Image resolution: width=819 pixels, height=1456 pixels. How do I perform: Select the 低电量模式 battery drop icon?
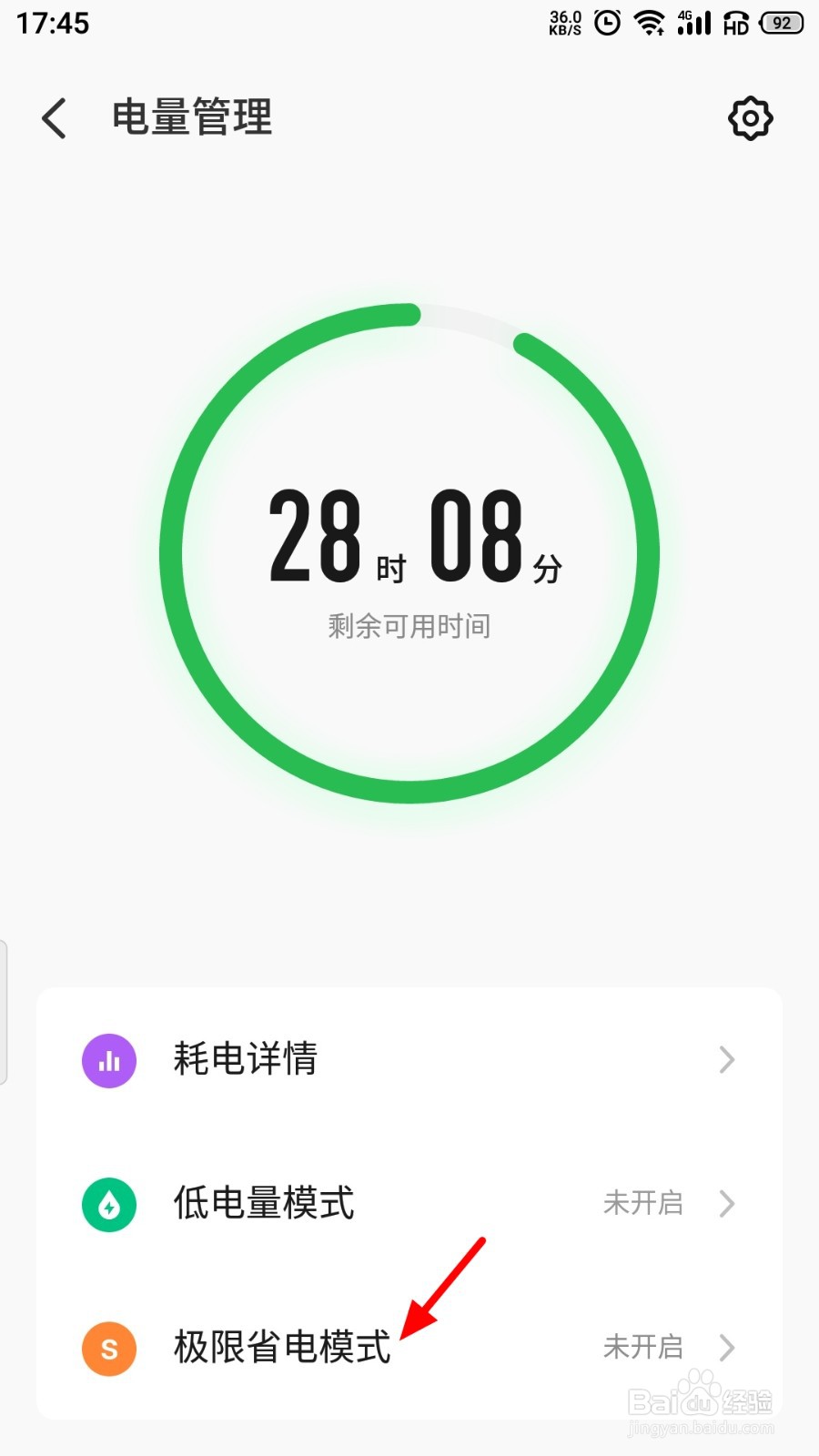point(108,1203)
